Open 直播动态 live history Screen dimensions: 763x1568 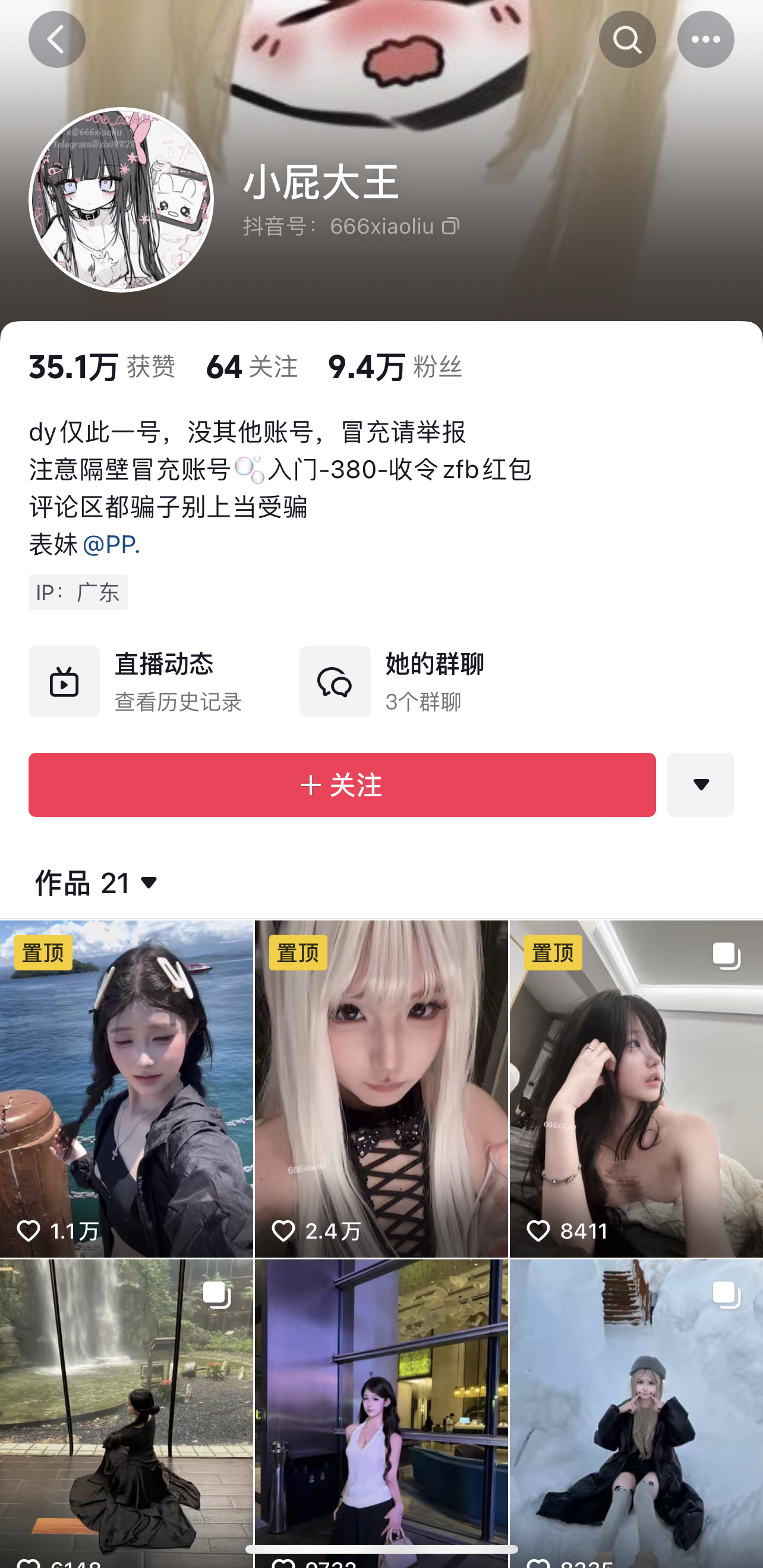[135, 681]
